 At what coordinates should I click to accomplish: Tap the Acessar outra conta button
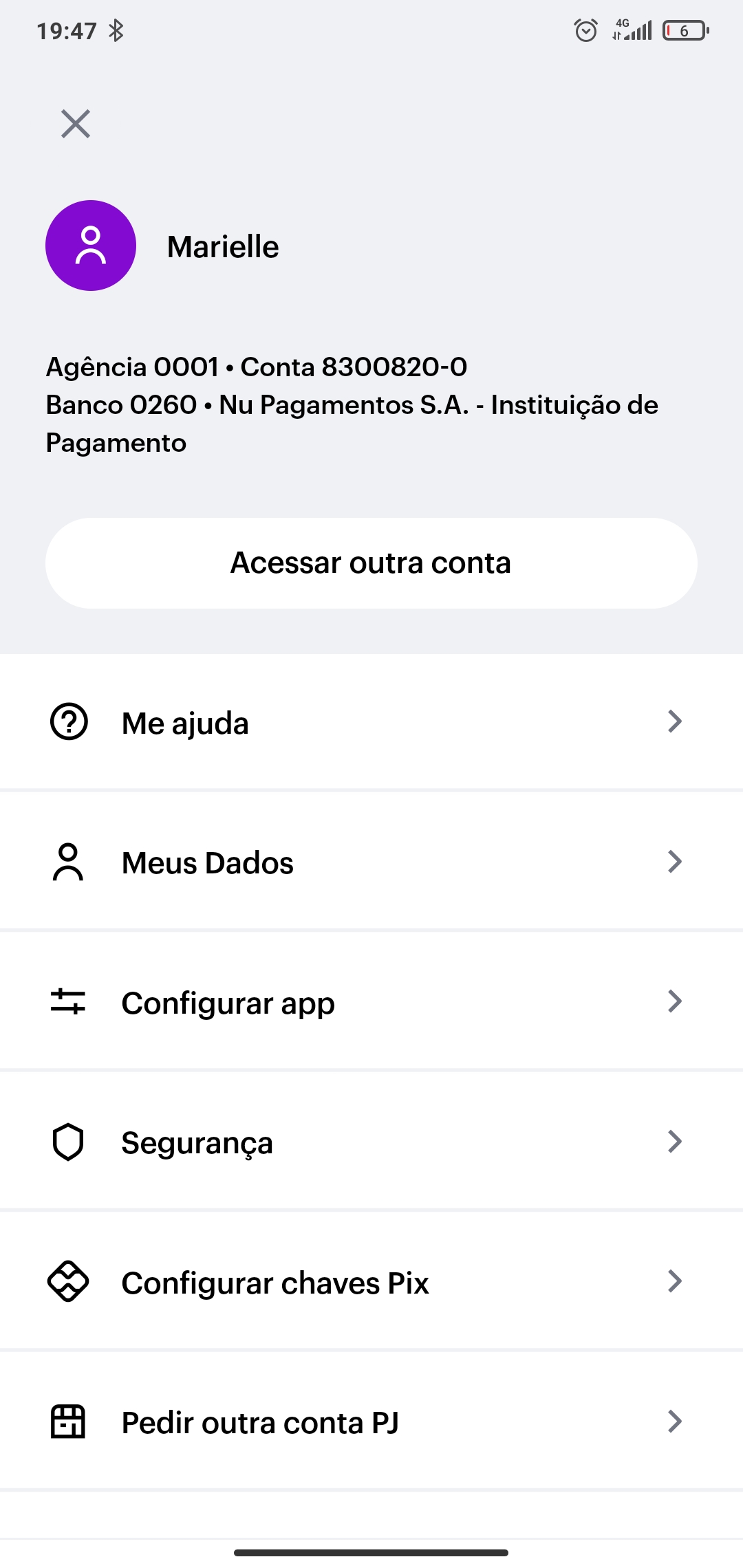[x=371, y=563]
